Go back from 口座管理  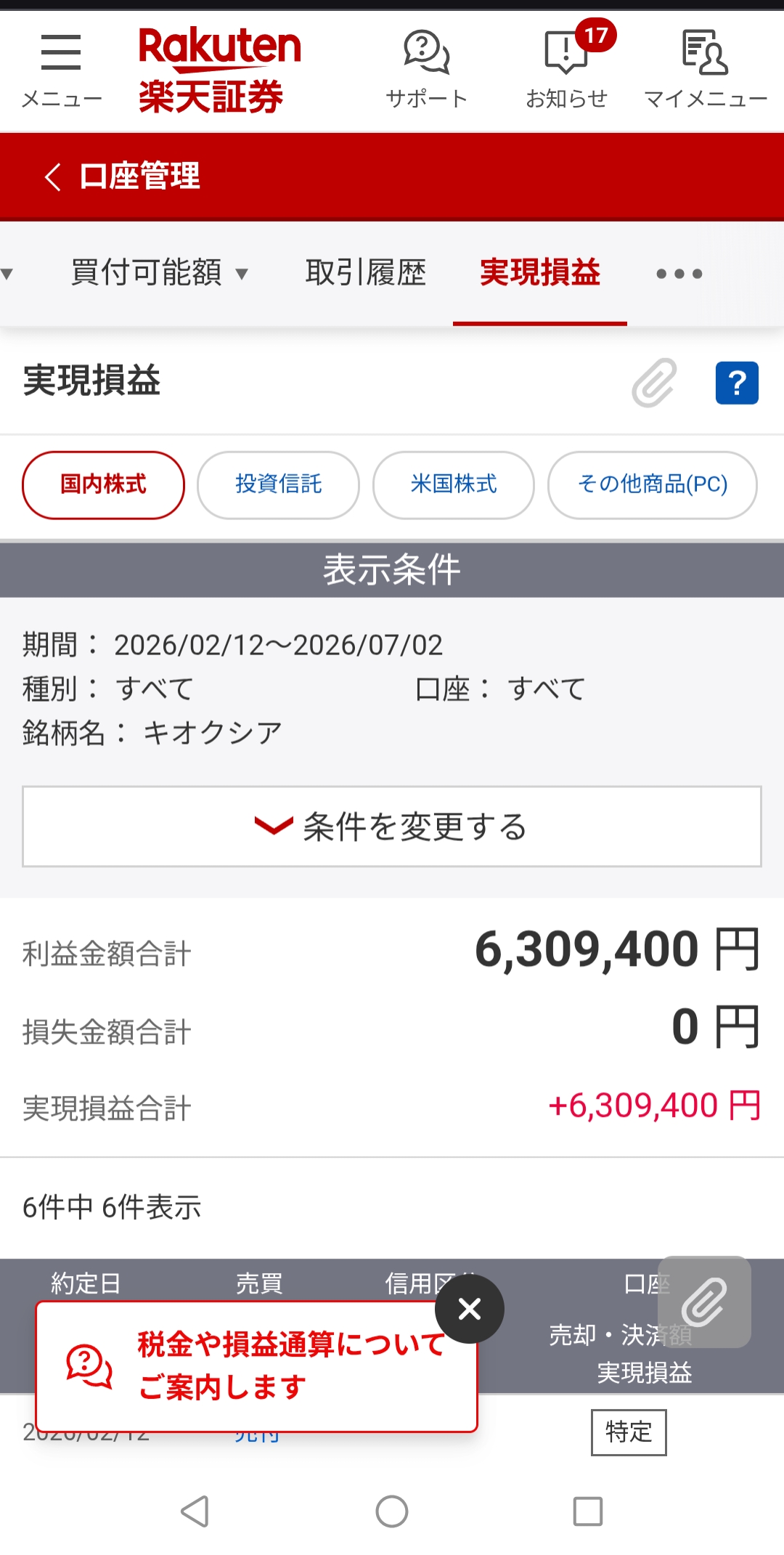pyautogui.click(x=52, y=176)
